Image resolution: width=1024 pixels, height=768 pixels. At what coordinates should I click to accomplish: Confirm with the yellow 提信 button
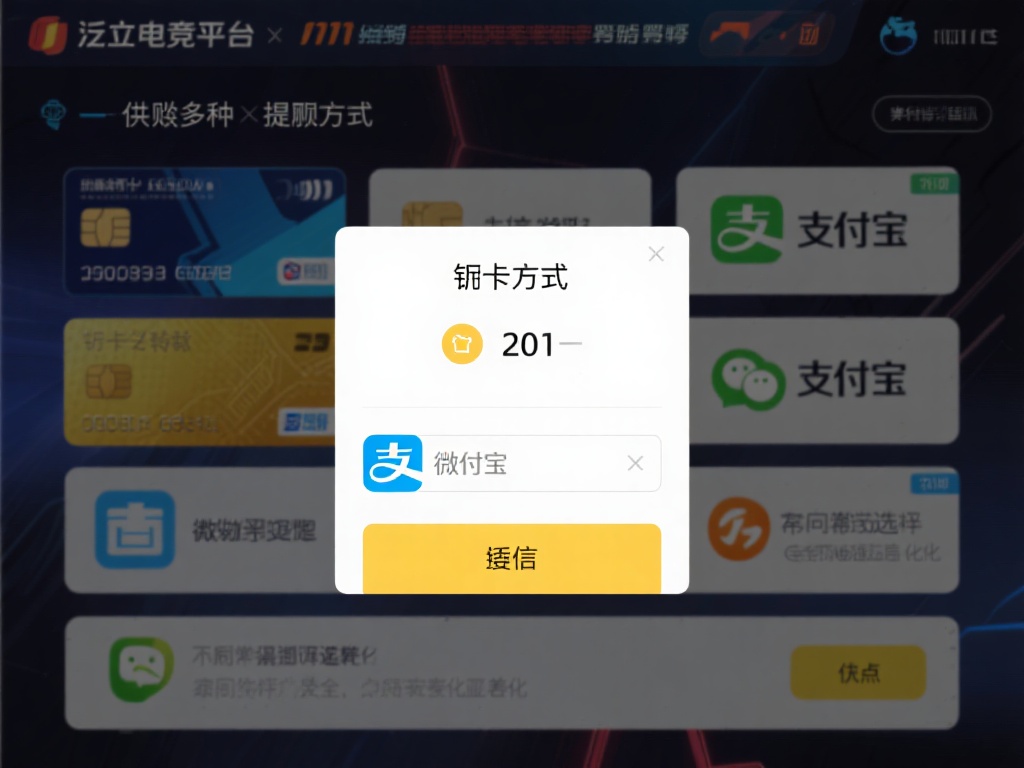point(511,558)
